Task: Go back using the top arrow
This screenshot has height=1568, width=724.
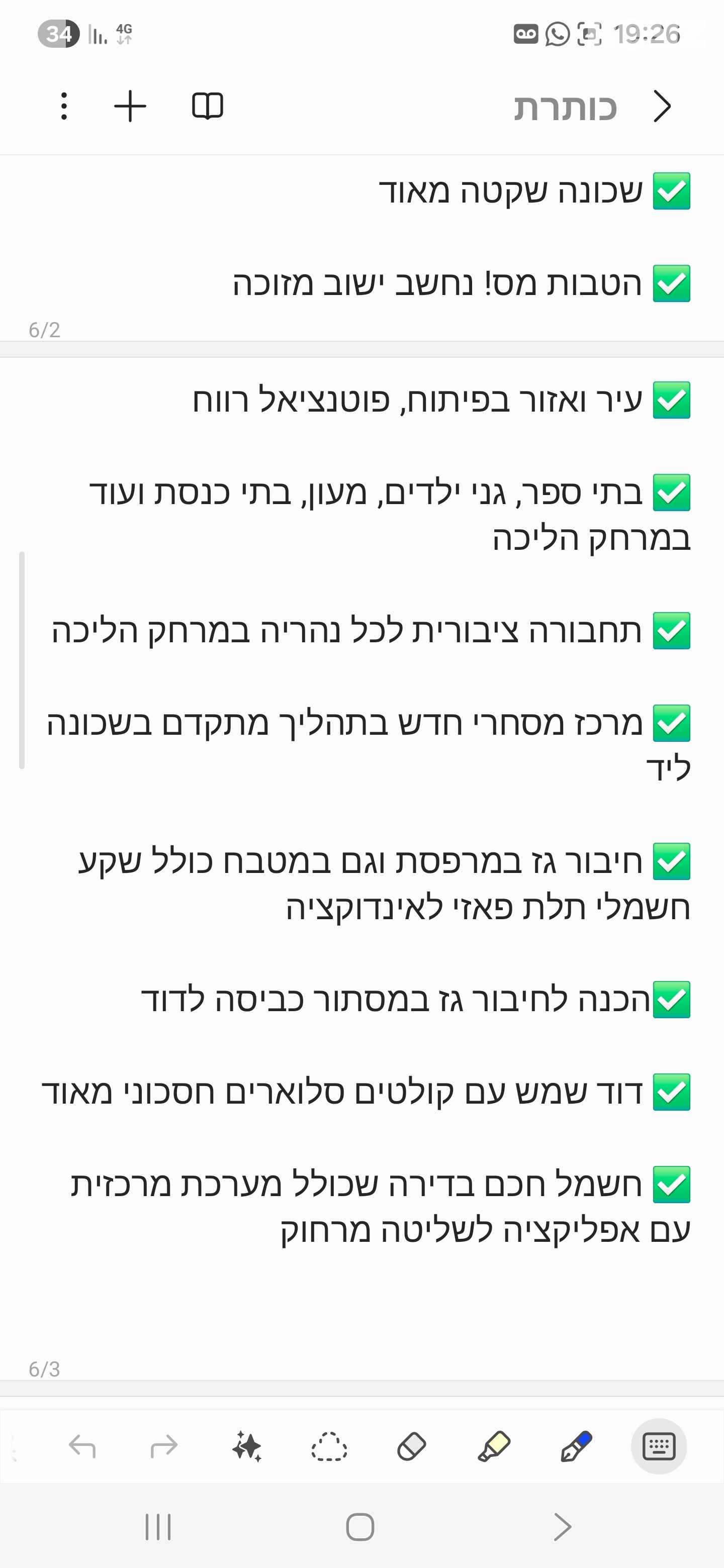Action: 662,107
